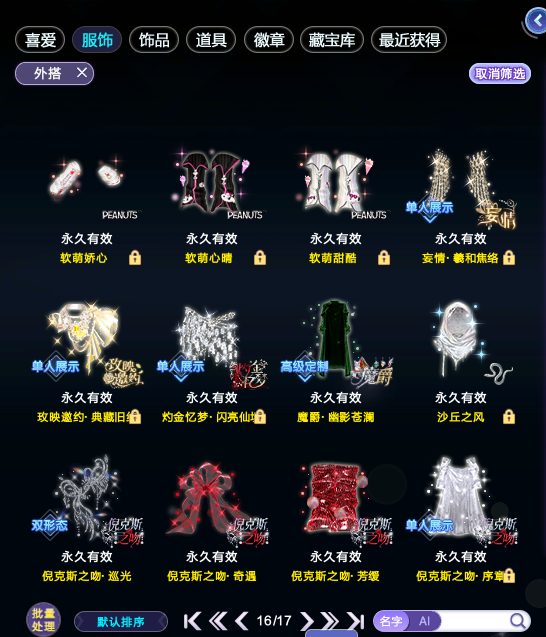This screenshot has height=637, width=546.
Task: Tap the back arrow at top right
Action: [536, 21]
